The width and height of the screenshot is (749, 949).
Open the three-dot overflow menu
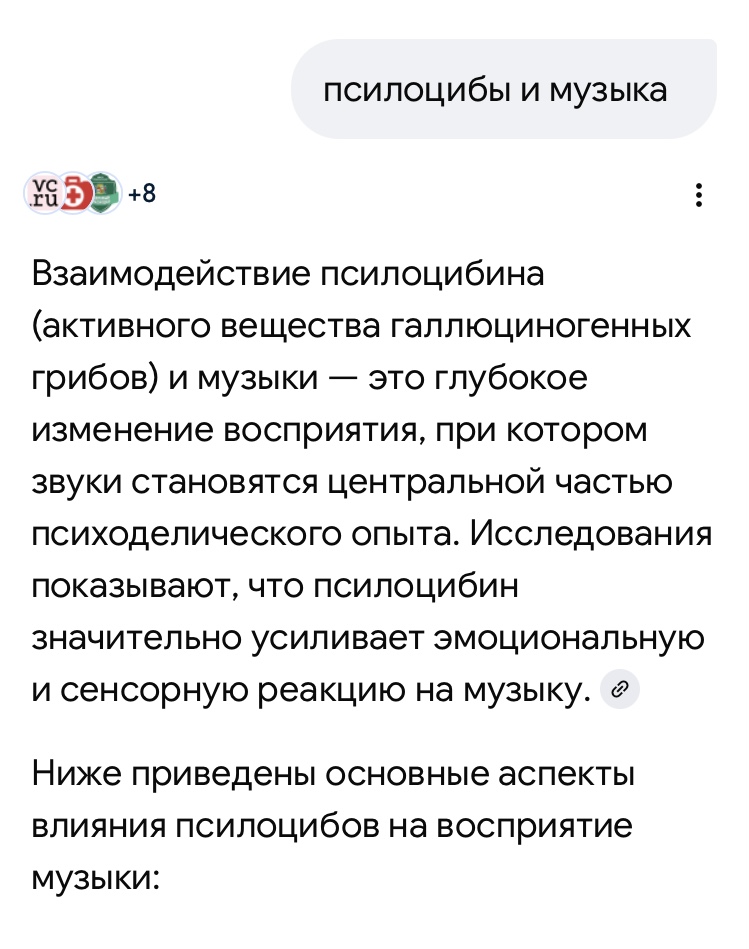click(700, 195)
